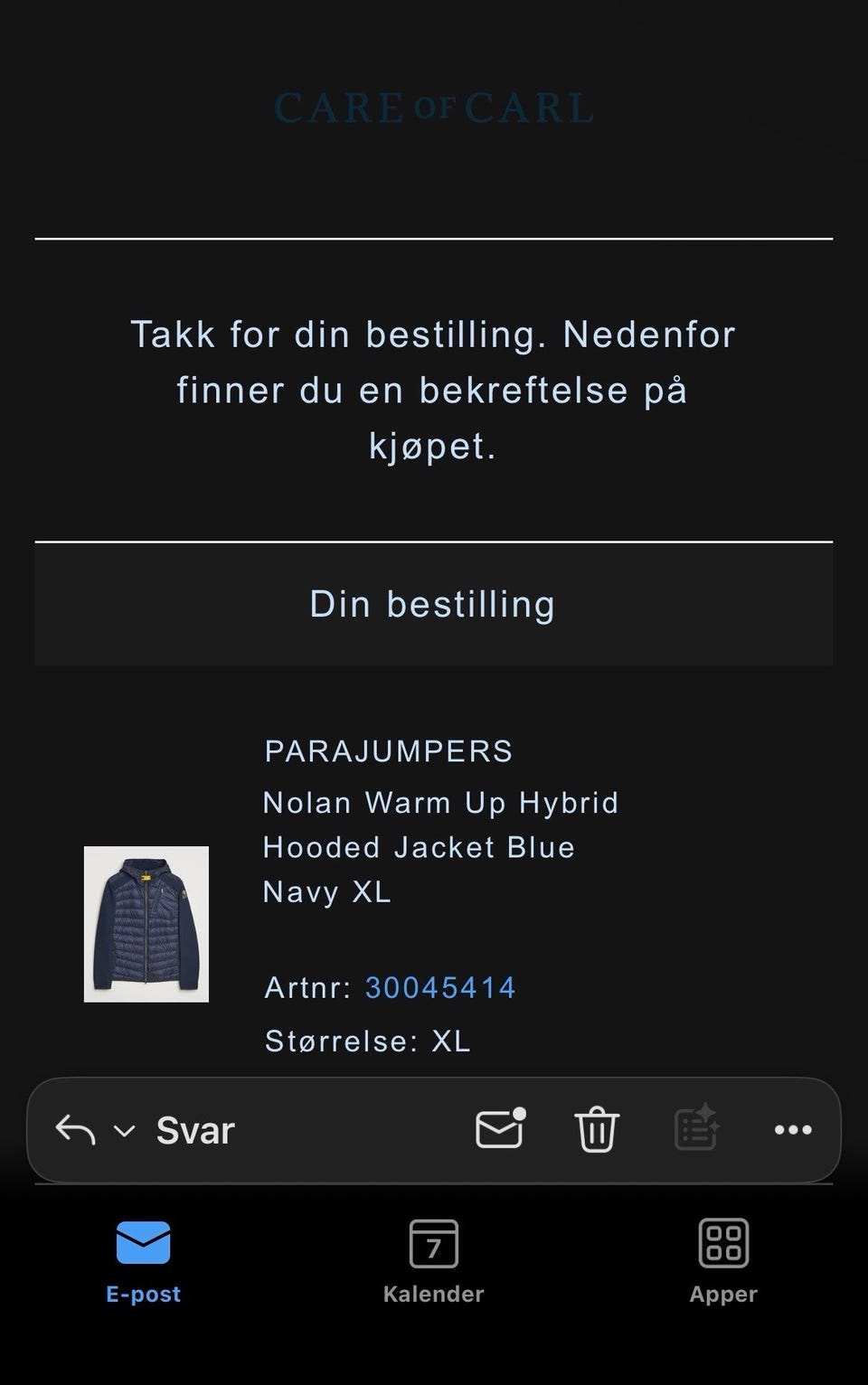The width and height of the screenshot is (868, 1385).
Task: Tap Svar to reply to email
Action: tap(194, 1130)
